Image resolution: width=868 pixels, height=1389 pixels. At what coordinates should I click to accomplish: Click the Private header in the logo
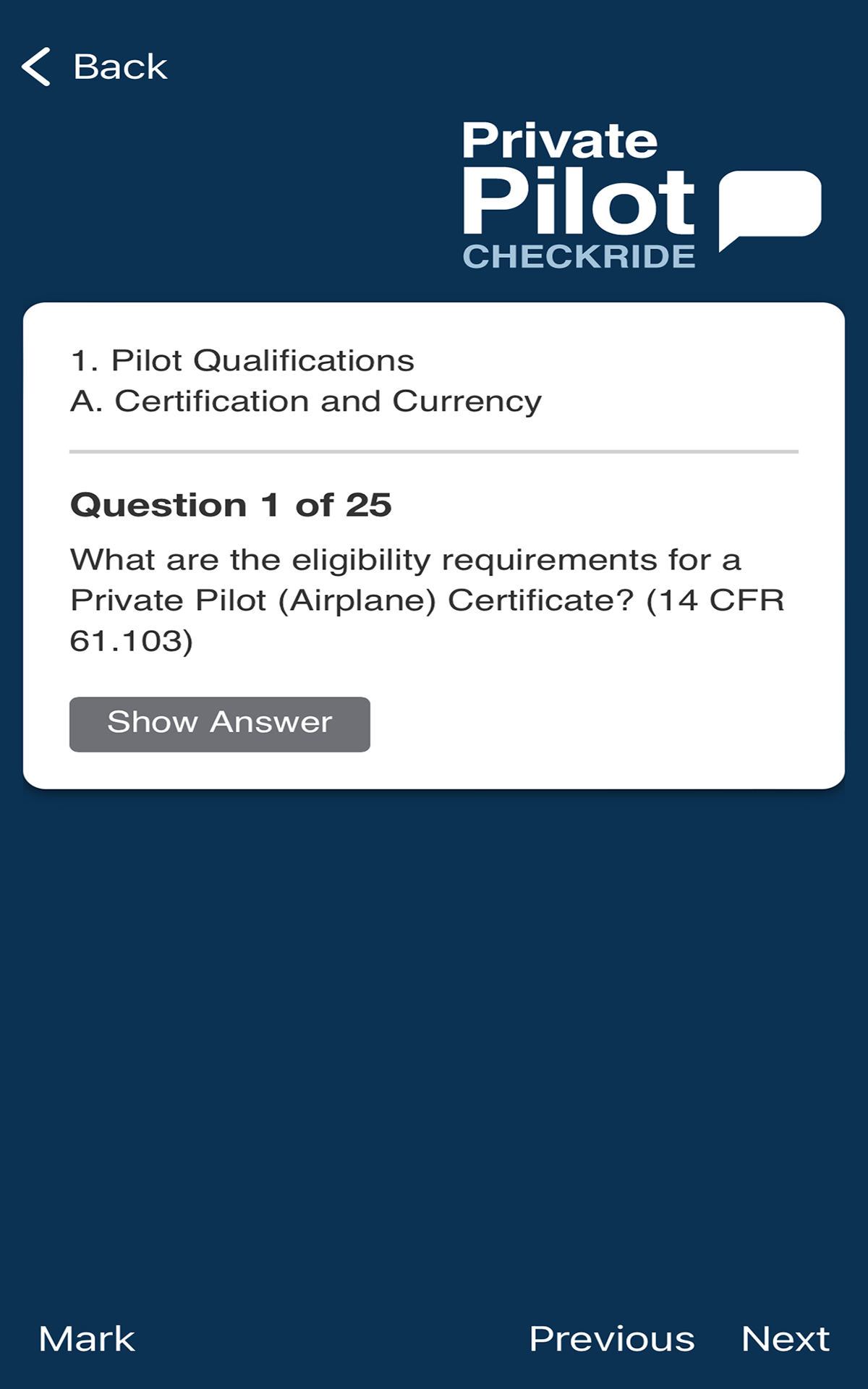pos(561,139)
